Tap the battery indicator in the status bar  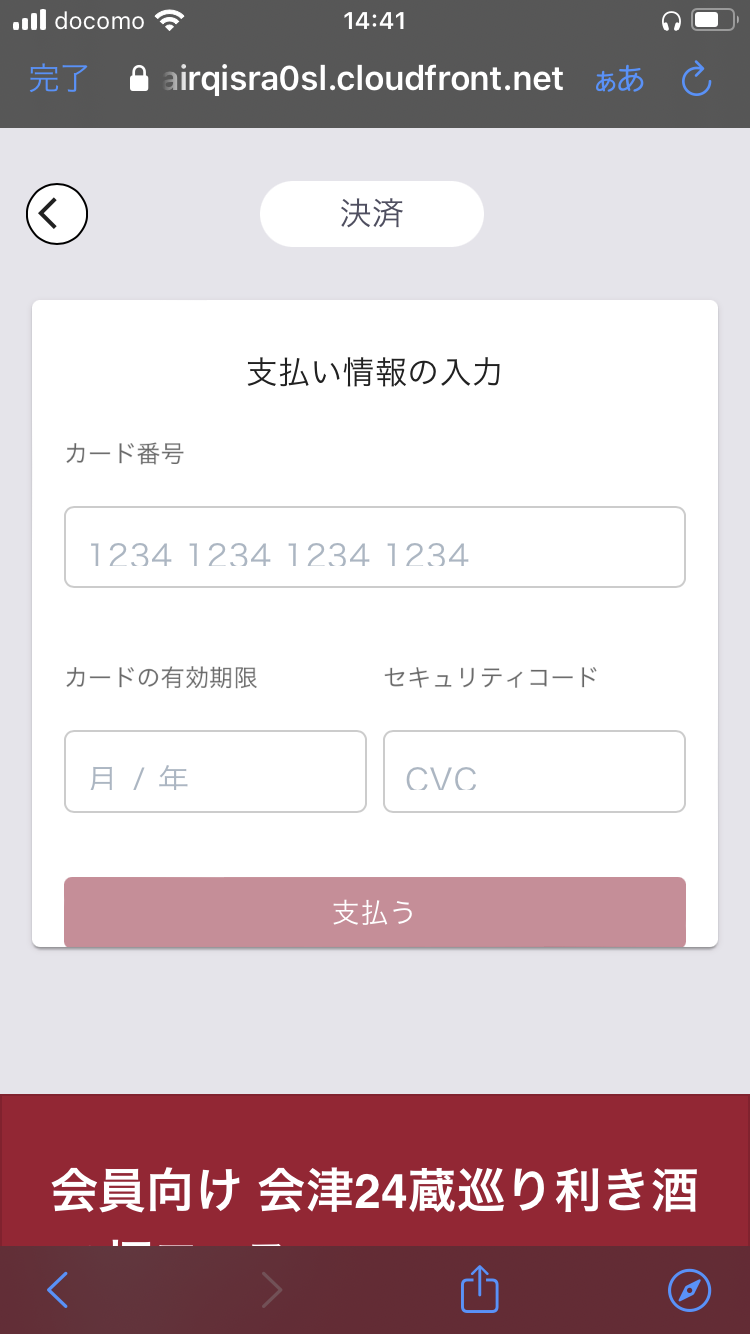[x=712, y=18]
